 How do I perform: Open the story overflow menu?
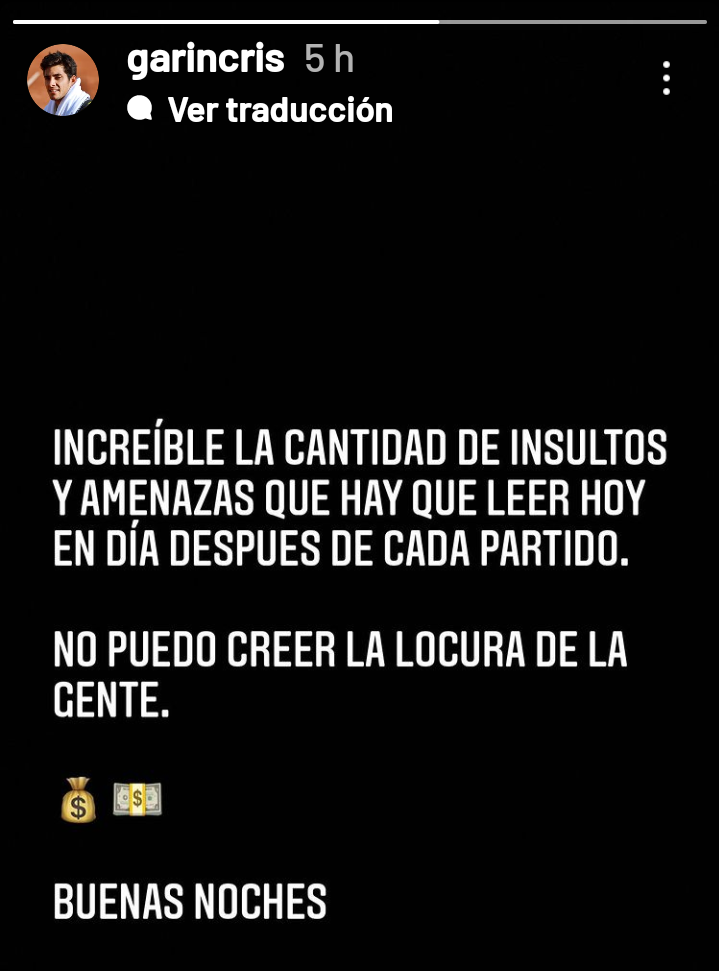click(666, 78)
